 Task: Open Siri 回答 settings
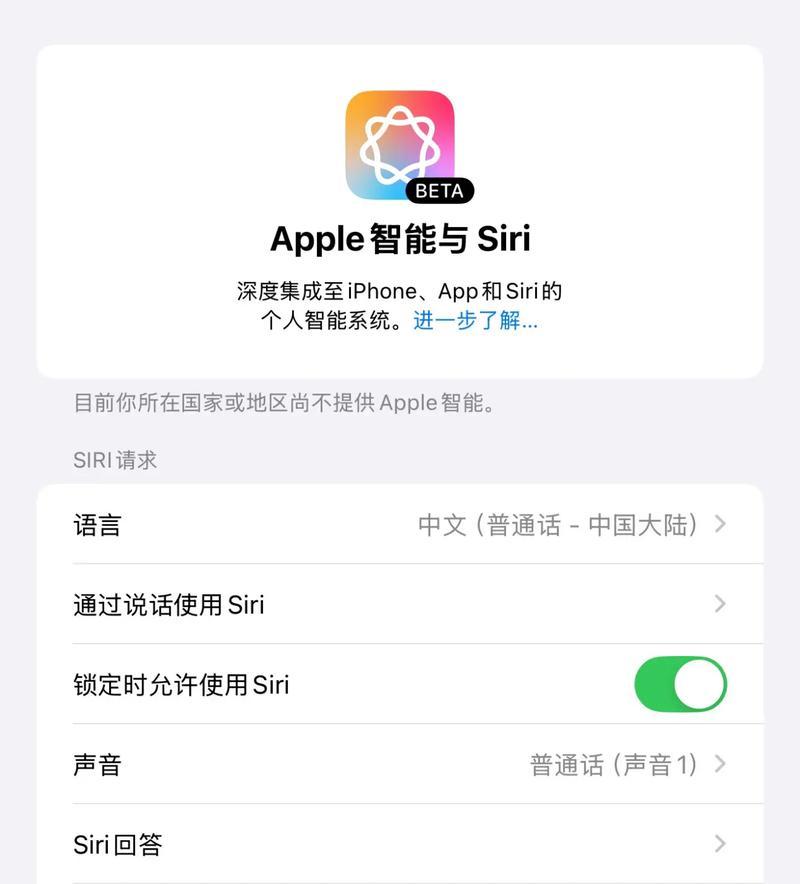[x=400, y=844]
